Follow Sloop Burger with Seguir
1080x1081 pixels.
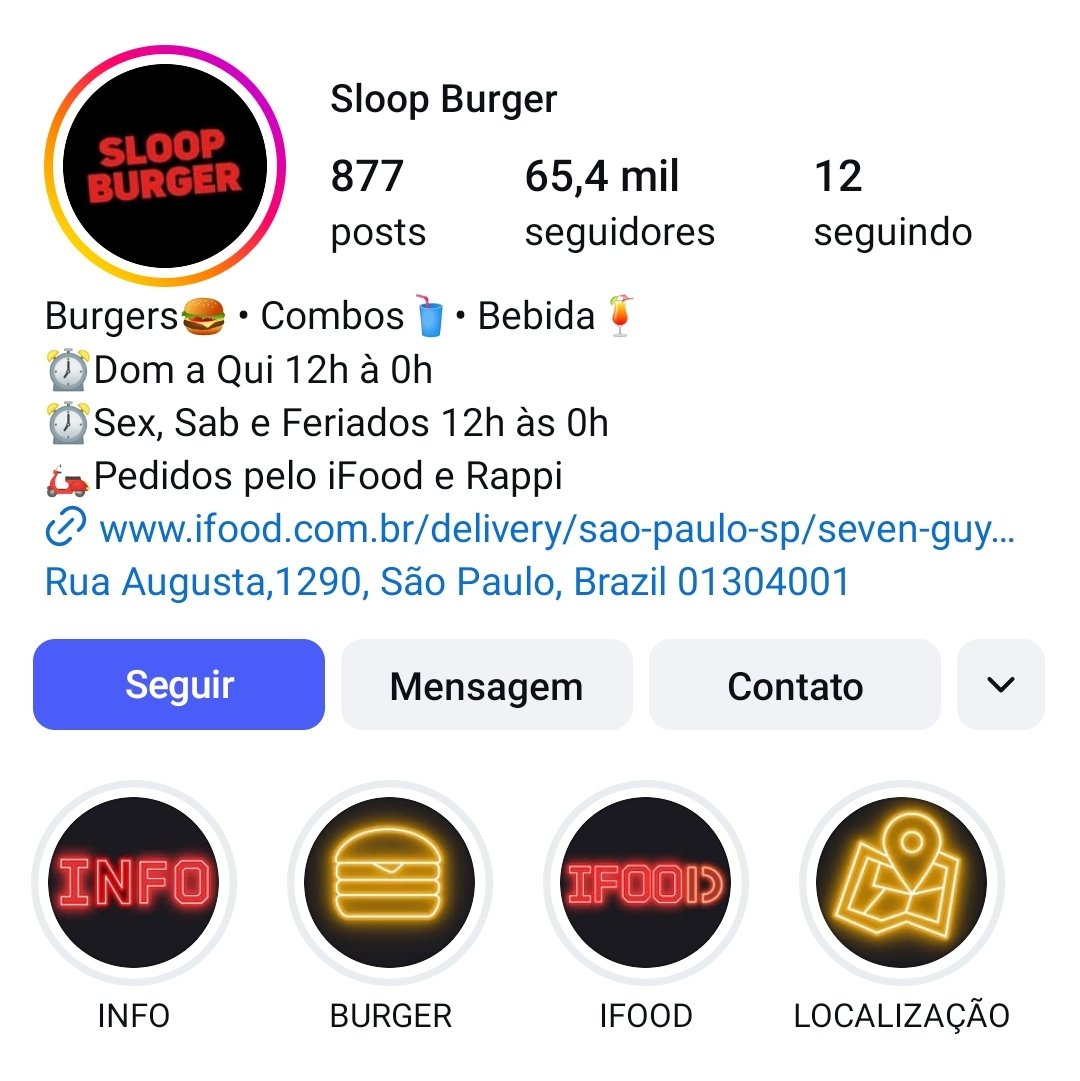click(179, 685)
